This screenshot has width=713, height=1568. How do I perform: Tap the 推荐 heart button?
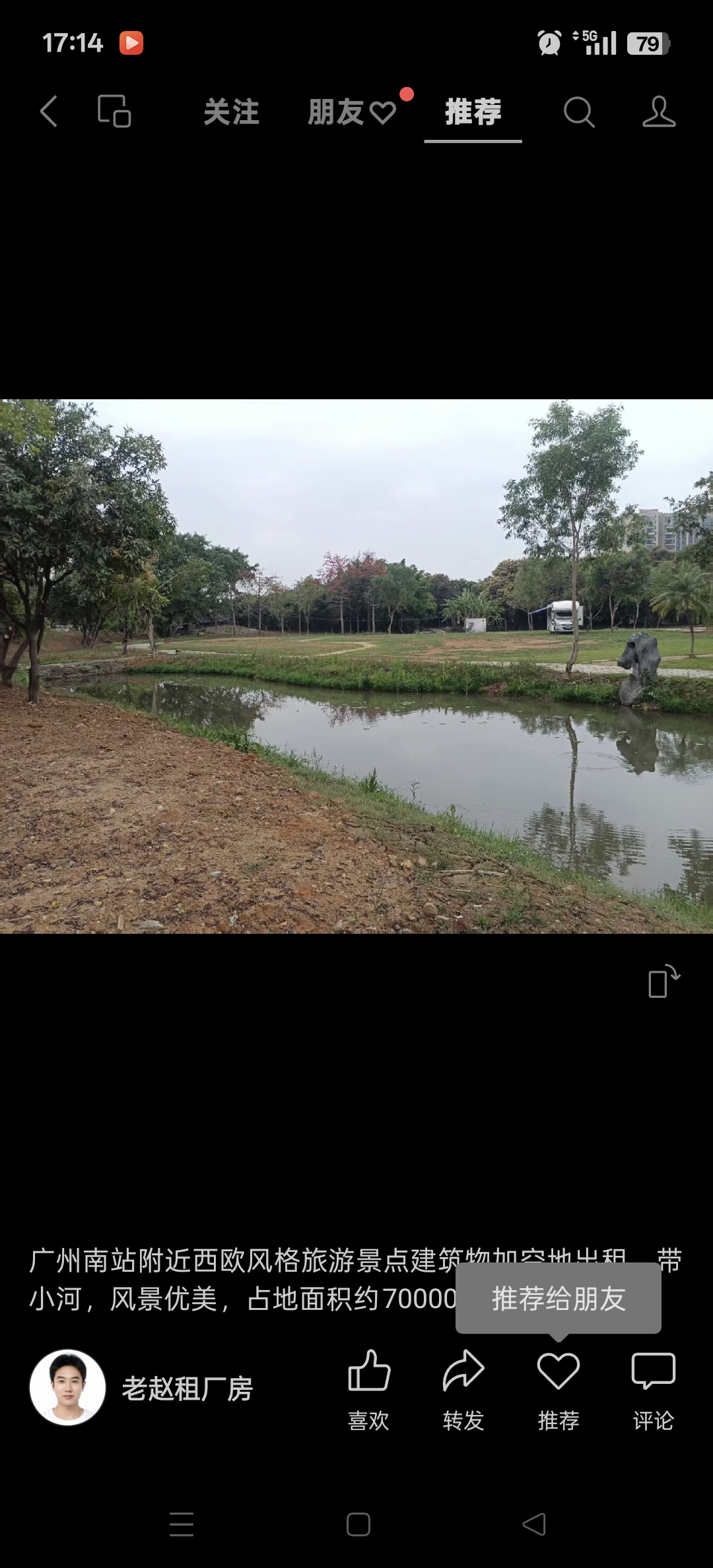coord(559,1390)
